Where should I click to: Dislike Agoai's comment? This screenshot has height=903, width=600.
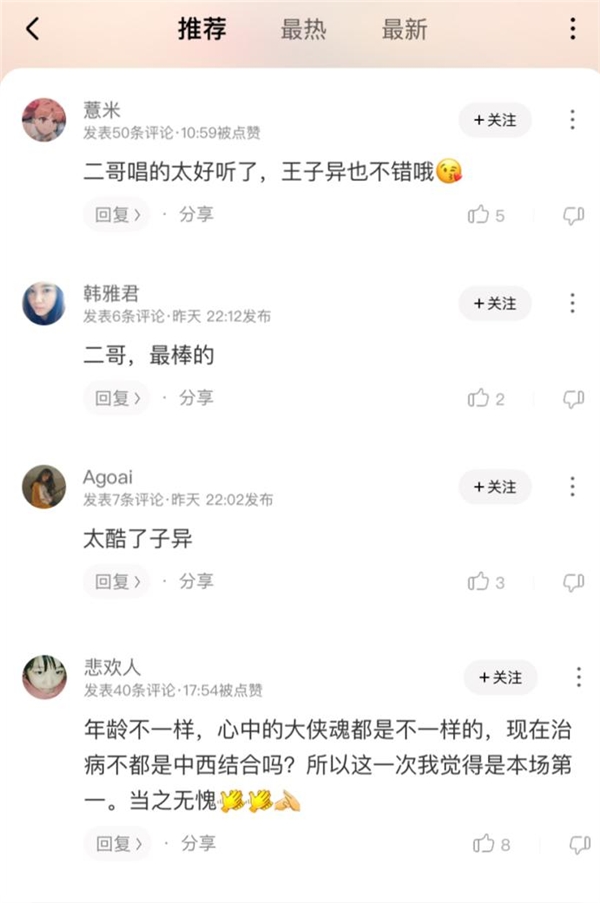click(573, 582)
